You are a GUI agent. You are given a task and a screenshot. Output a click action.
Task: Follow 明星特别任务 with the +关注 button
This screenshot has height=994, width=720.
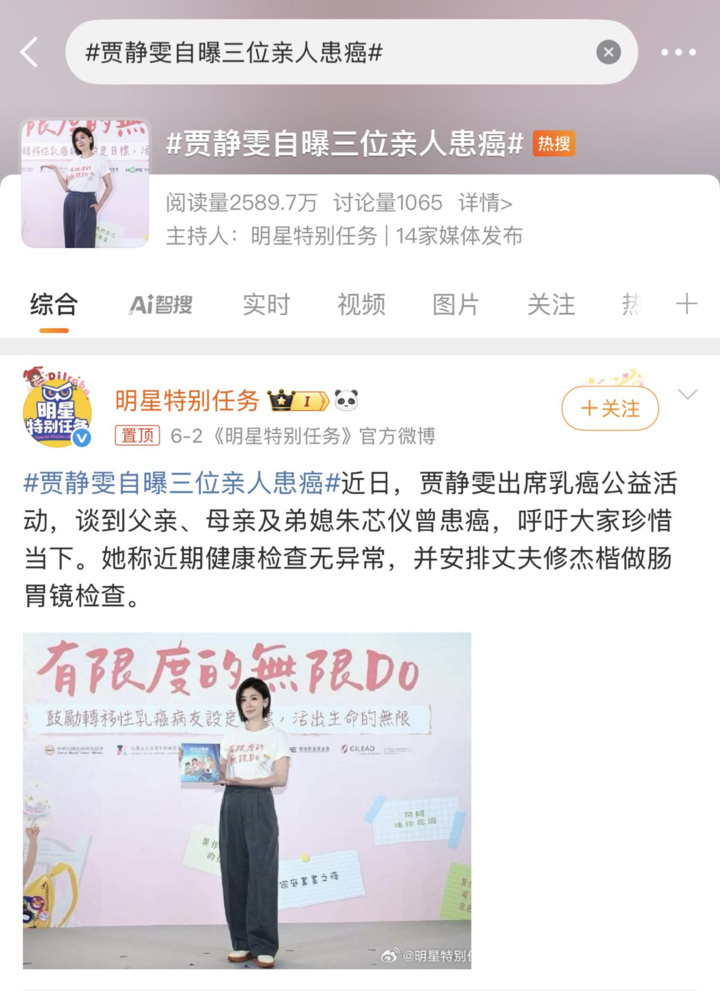point(610,408)
